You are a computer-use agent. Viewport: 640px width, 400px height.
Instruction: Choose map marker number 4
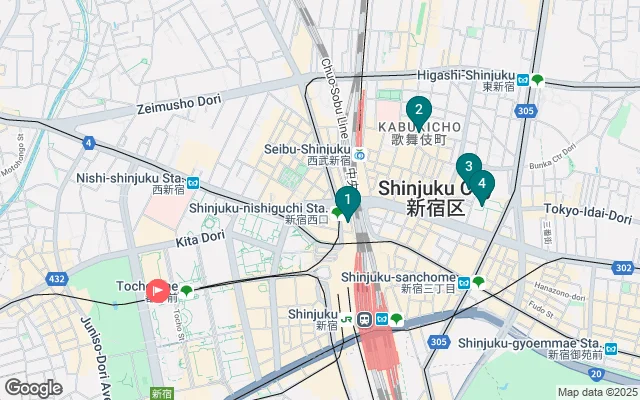(482, 183)
